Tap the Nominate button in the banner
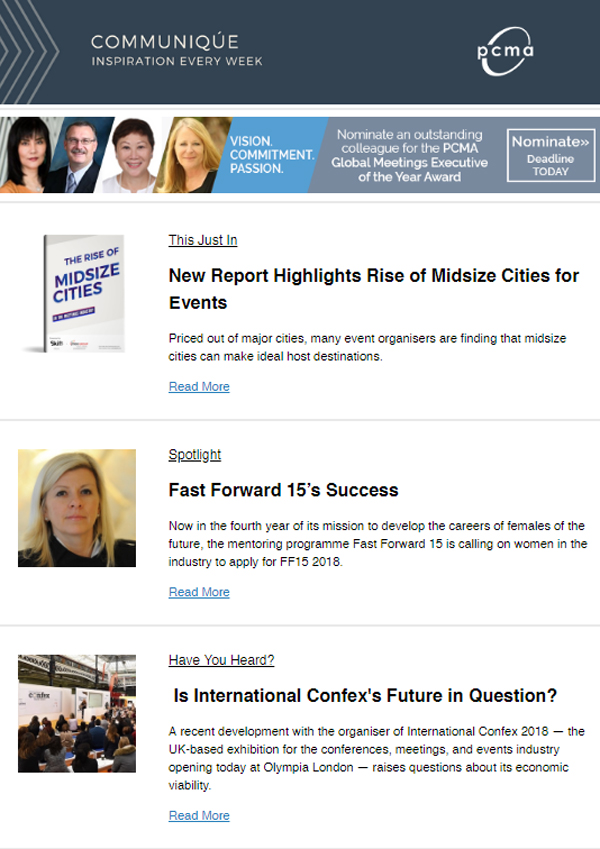 pyautogui.click(x=550, y=155)
